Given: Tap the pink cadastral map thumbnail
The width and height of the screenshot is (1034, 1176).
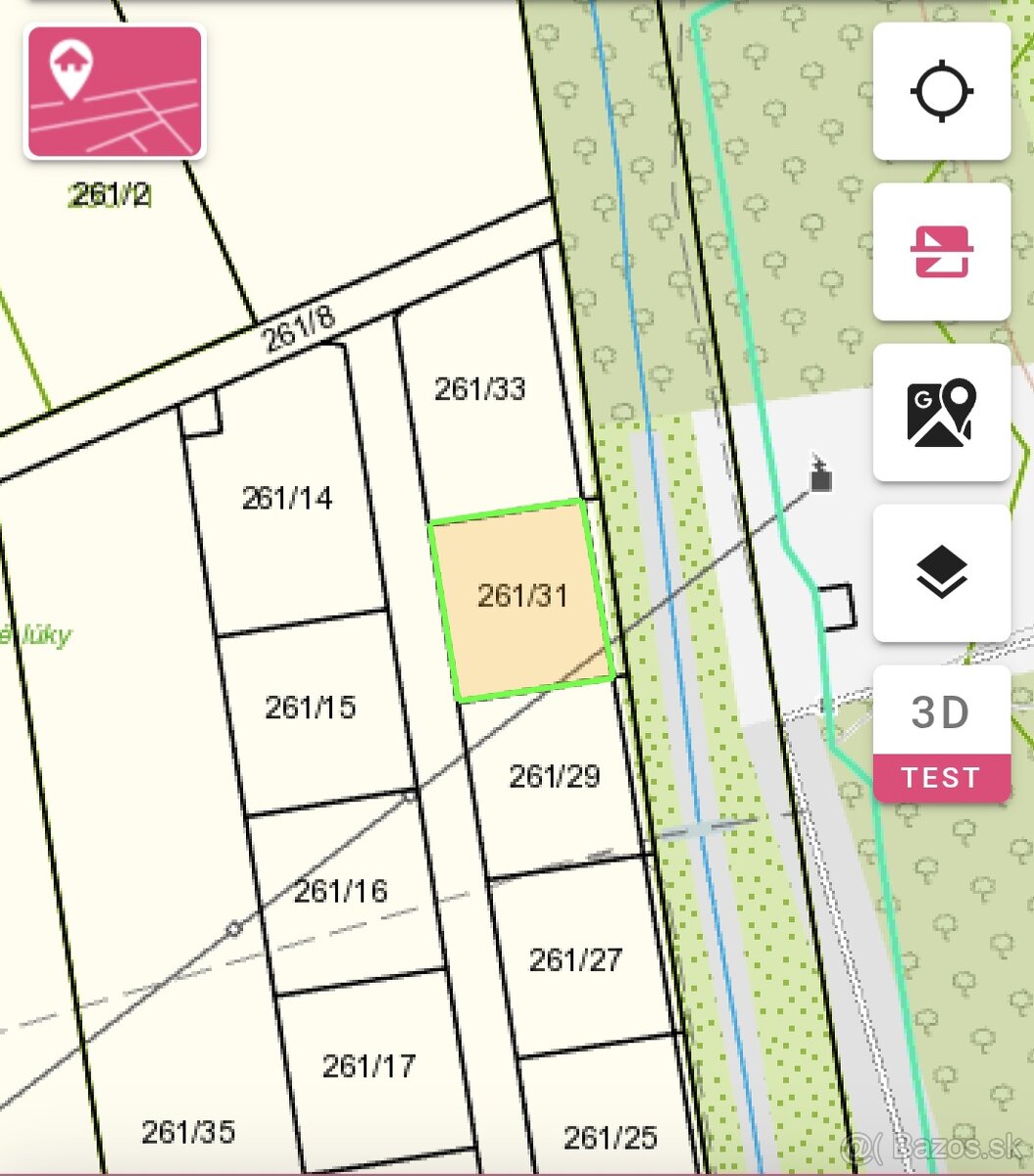Looking at the screenshot, I should click(115, 92).
